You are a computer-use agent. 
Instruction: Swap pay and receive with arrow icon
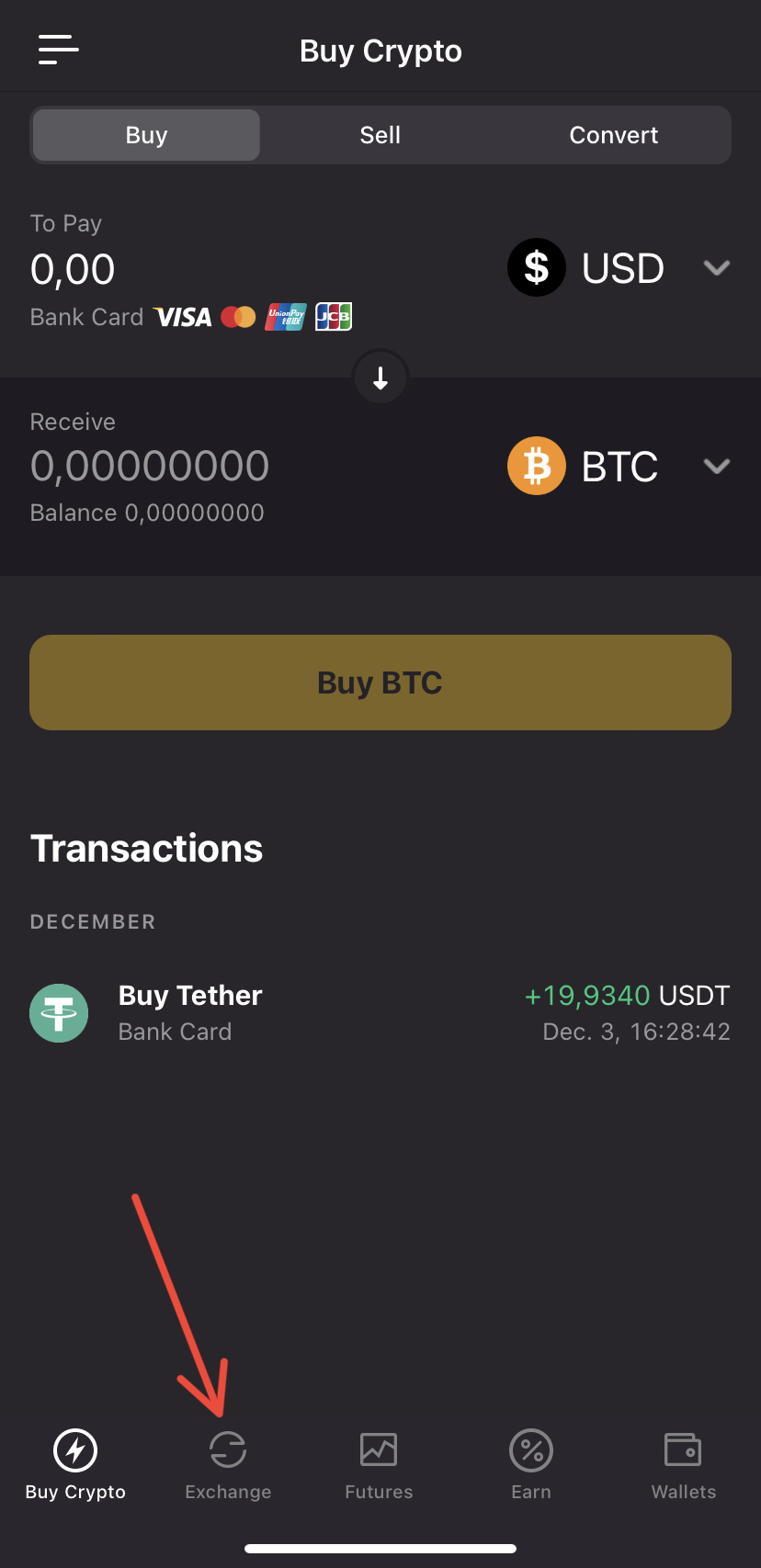coord(380,378)
